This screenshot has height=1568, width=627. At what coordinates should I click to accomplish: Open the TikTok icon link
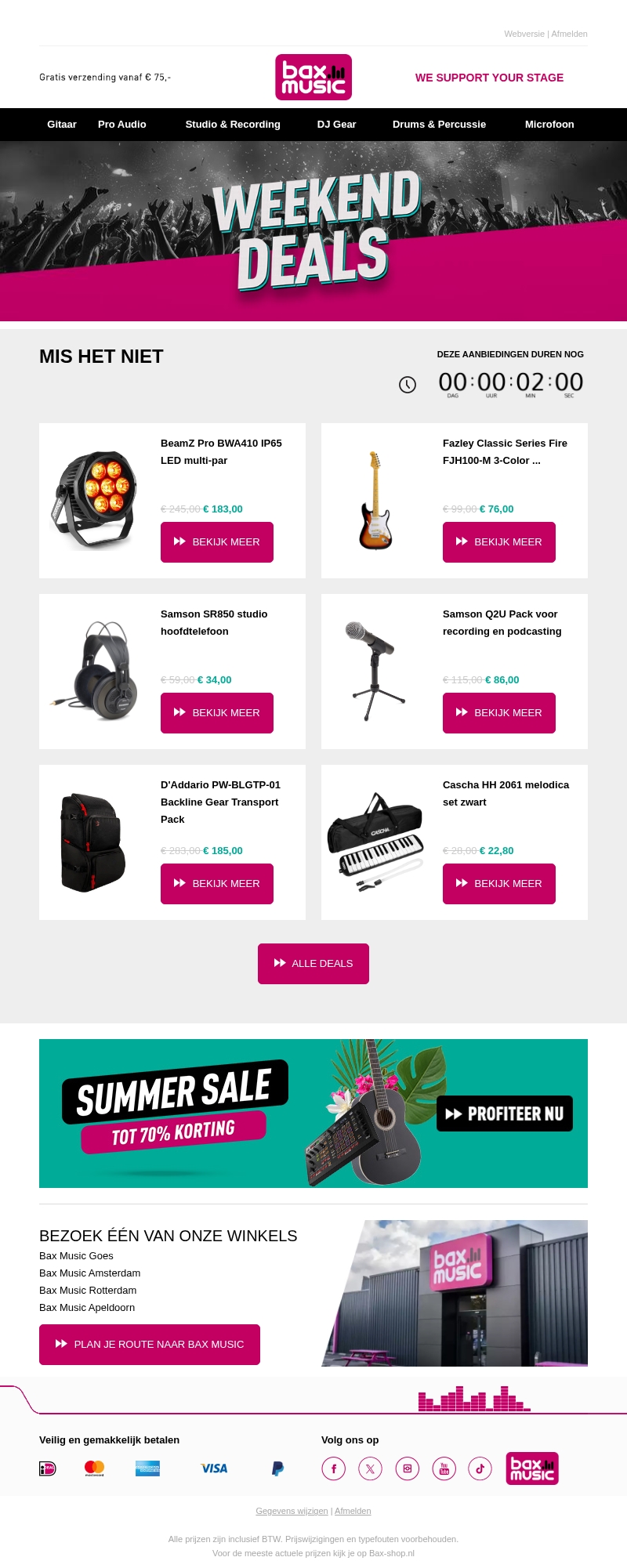click(480, 1468)
